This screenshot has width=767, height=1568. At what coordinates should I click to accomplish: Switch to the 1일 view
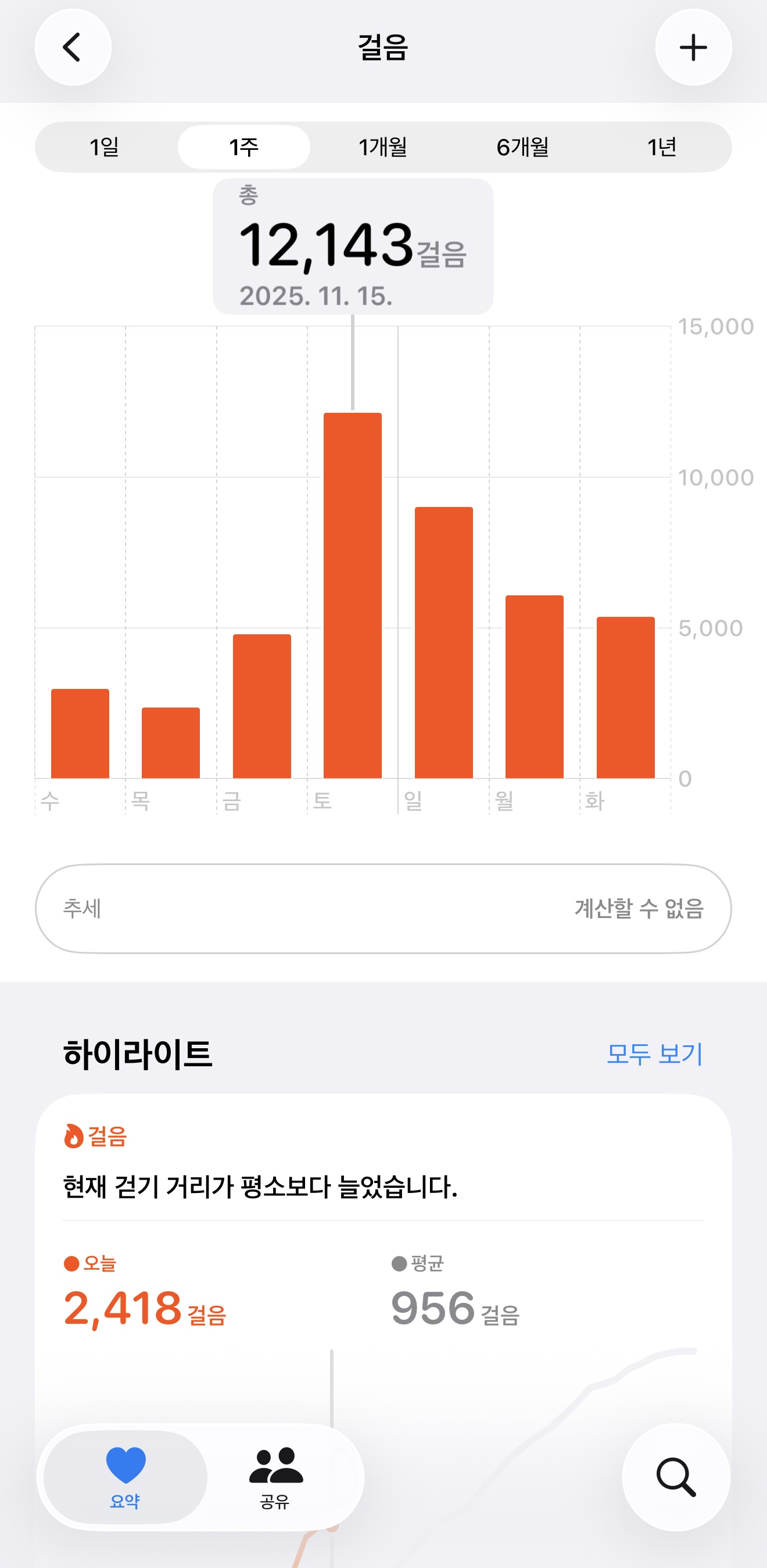tap(104, 147)
